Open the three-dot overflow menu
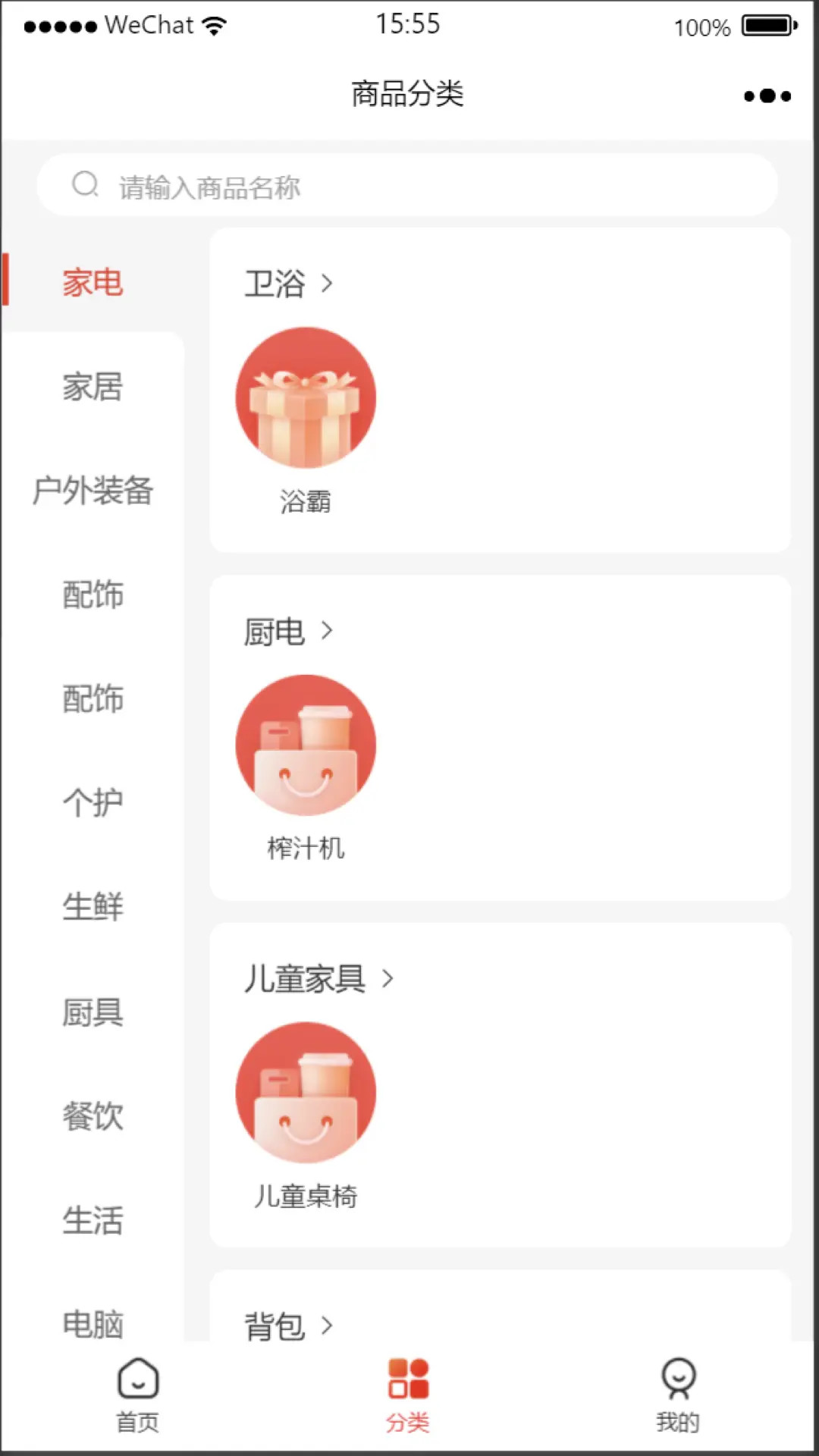 click(767, 96)
